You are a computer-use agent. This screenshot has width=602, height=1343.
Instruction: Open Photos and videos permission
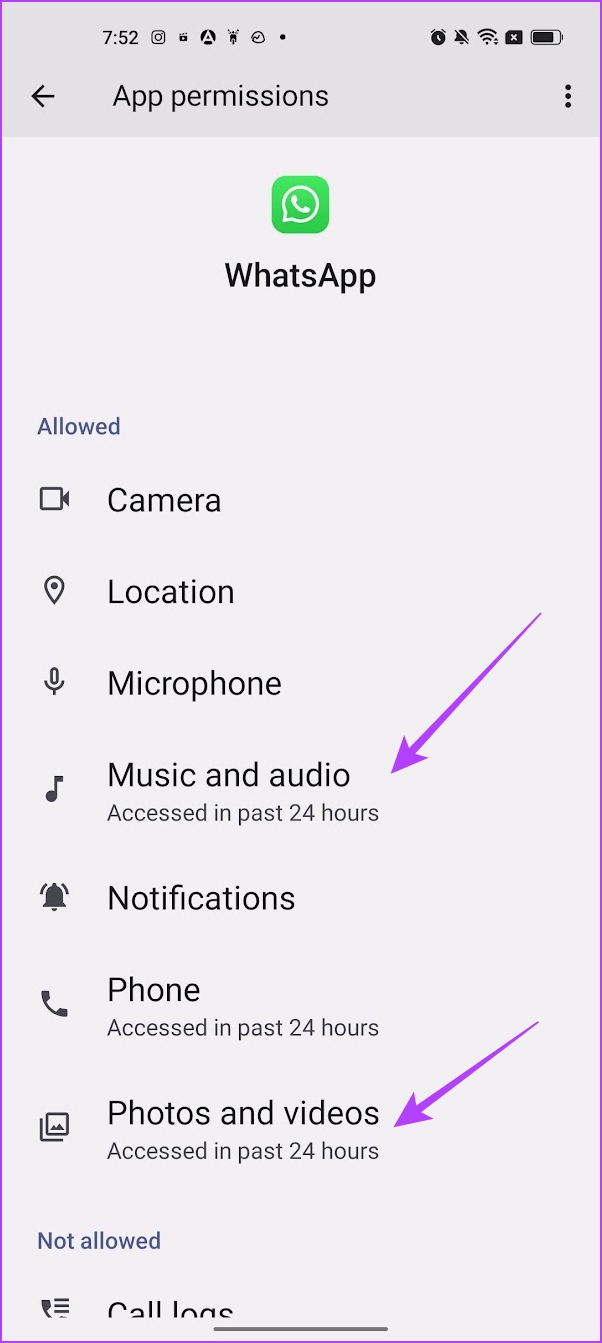301,1128
